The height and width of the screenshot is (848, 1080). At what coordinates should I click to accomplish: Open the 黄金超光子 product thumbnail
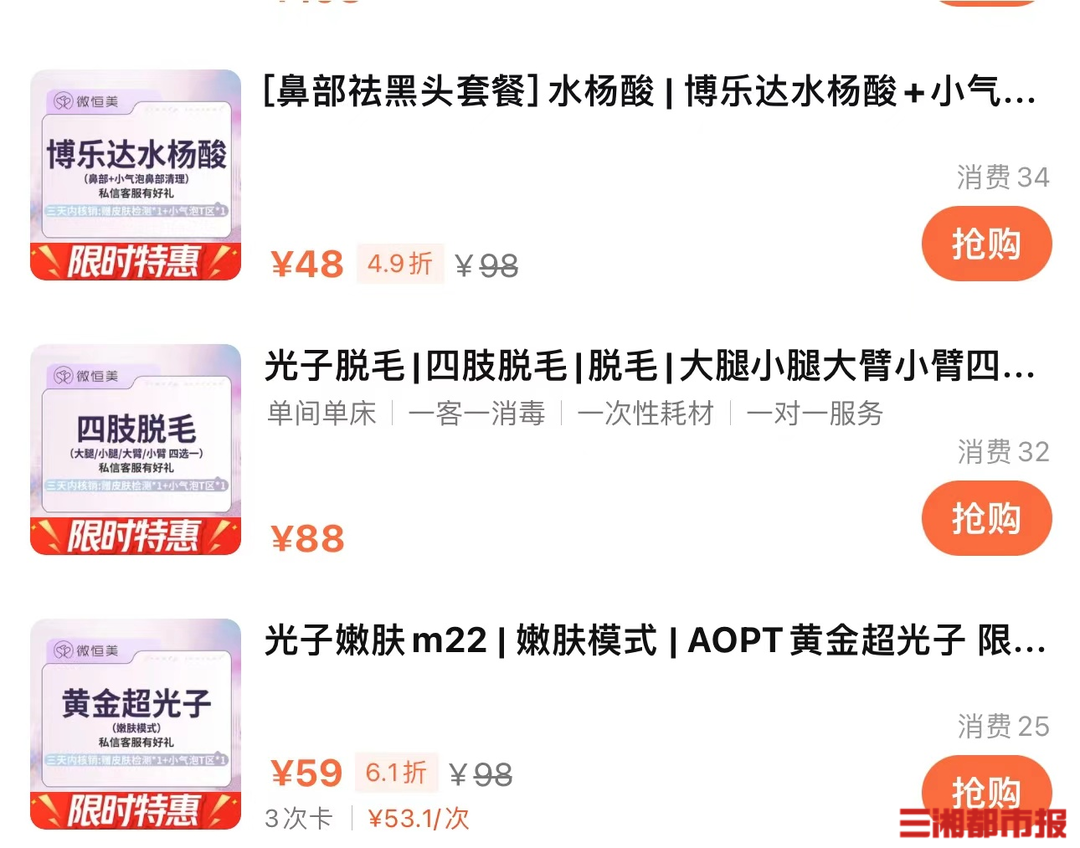coord(136,723)
